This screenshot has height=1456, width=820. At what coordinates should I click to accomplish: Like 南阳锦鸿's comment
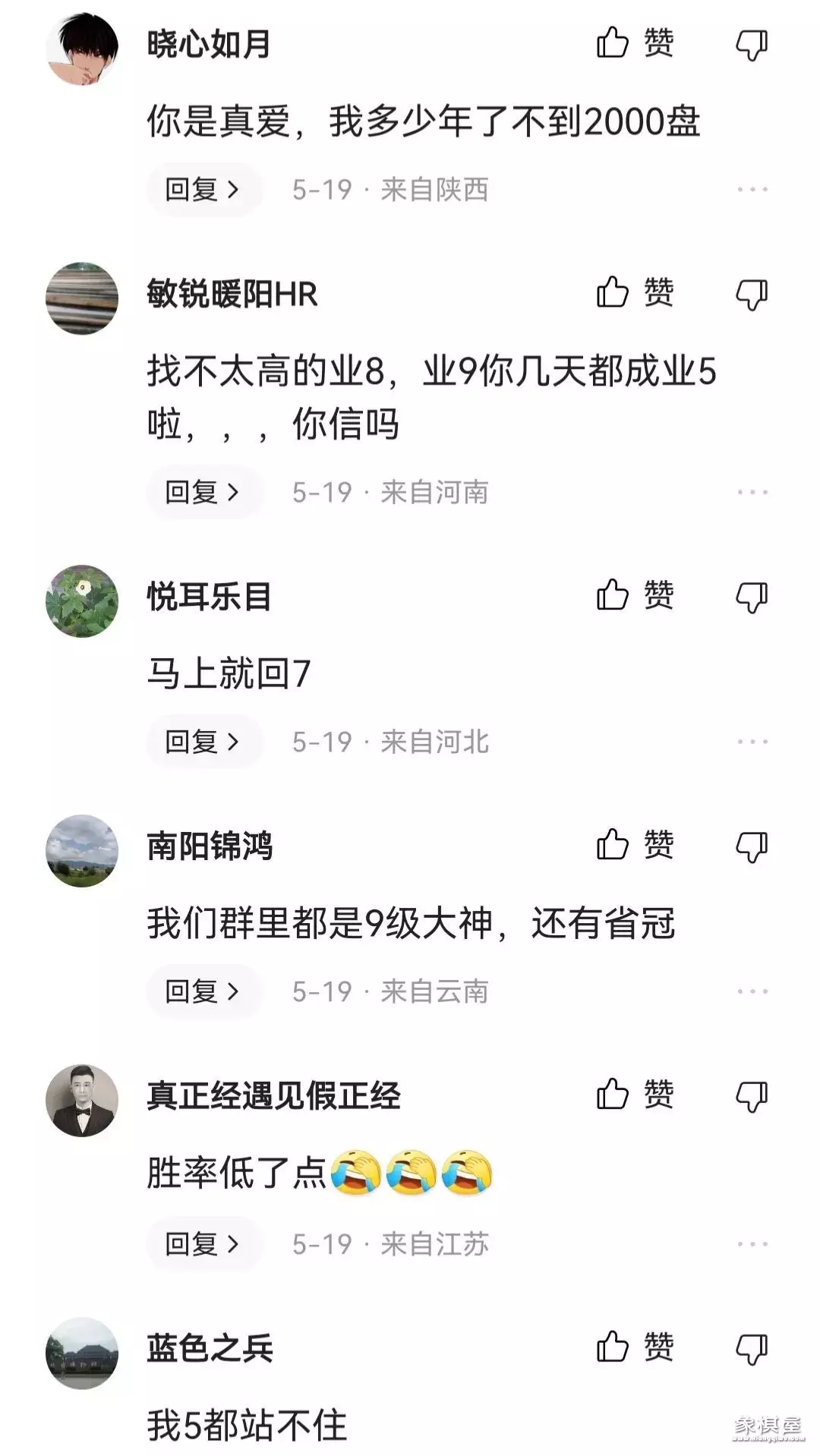(633, 844)
